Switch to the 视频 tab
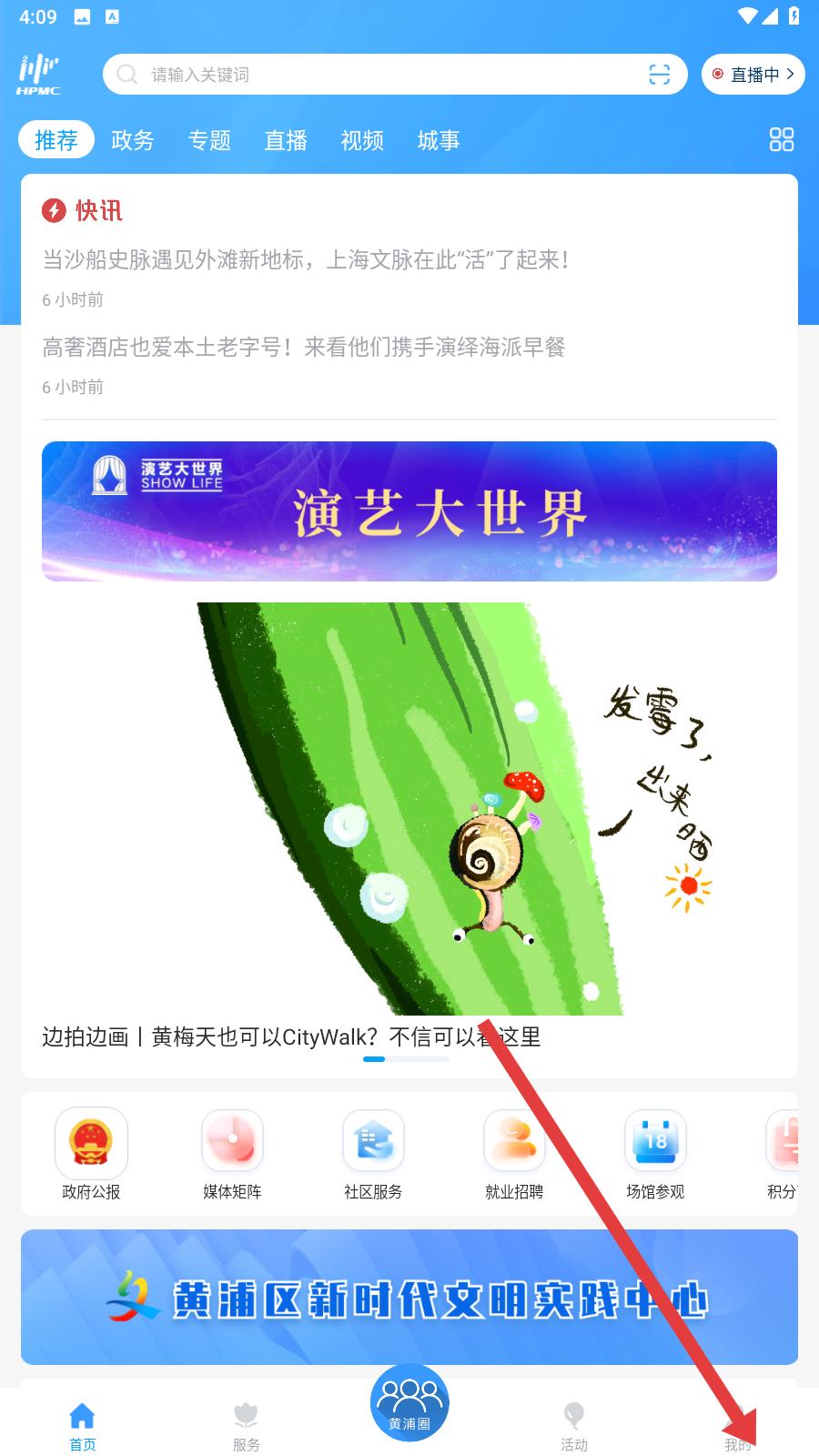 [362, 140]
